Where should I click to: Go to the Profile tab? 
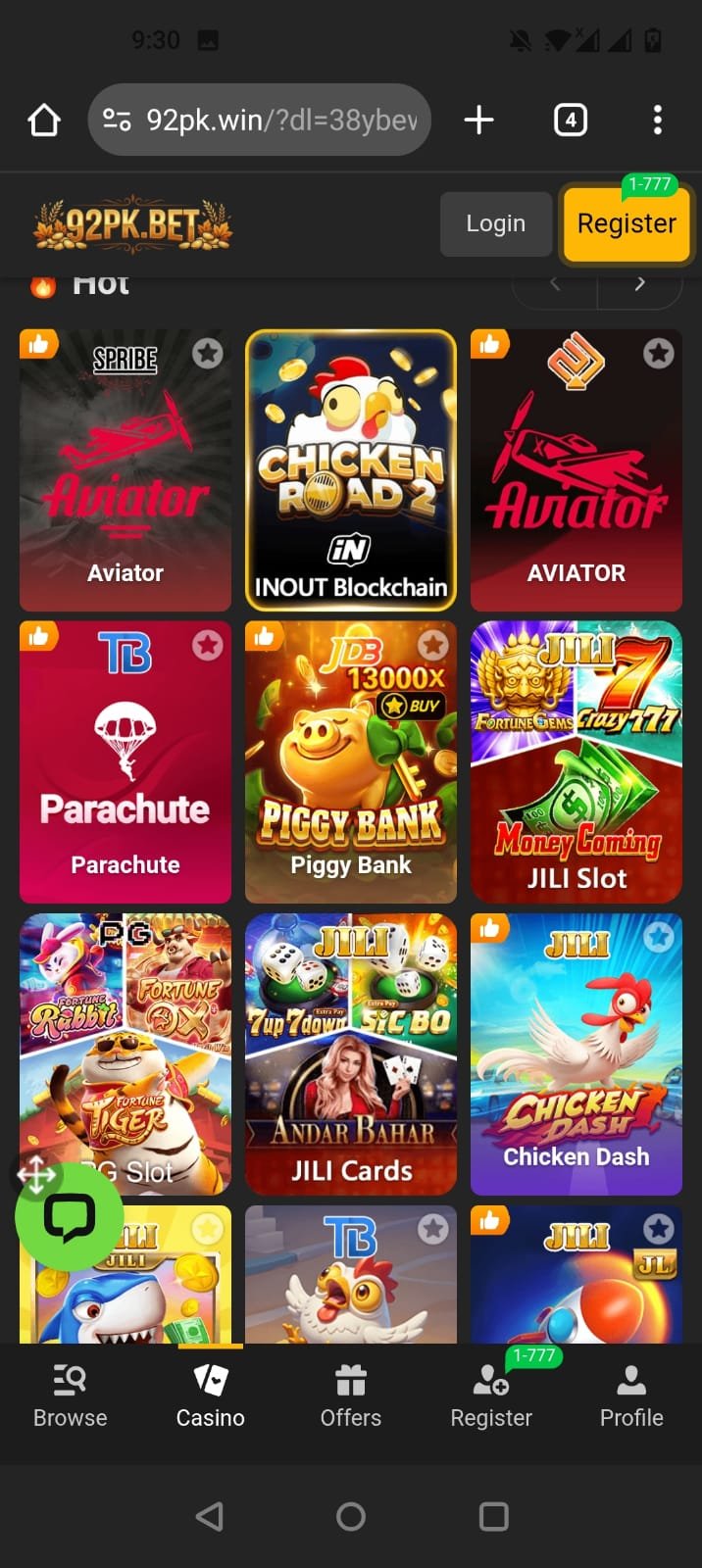631,1396
